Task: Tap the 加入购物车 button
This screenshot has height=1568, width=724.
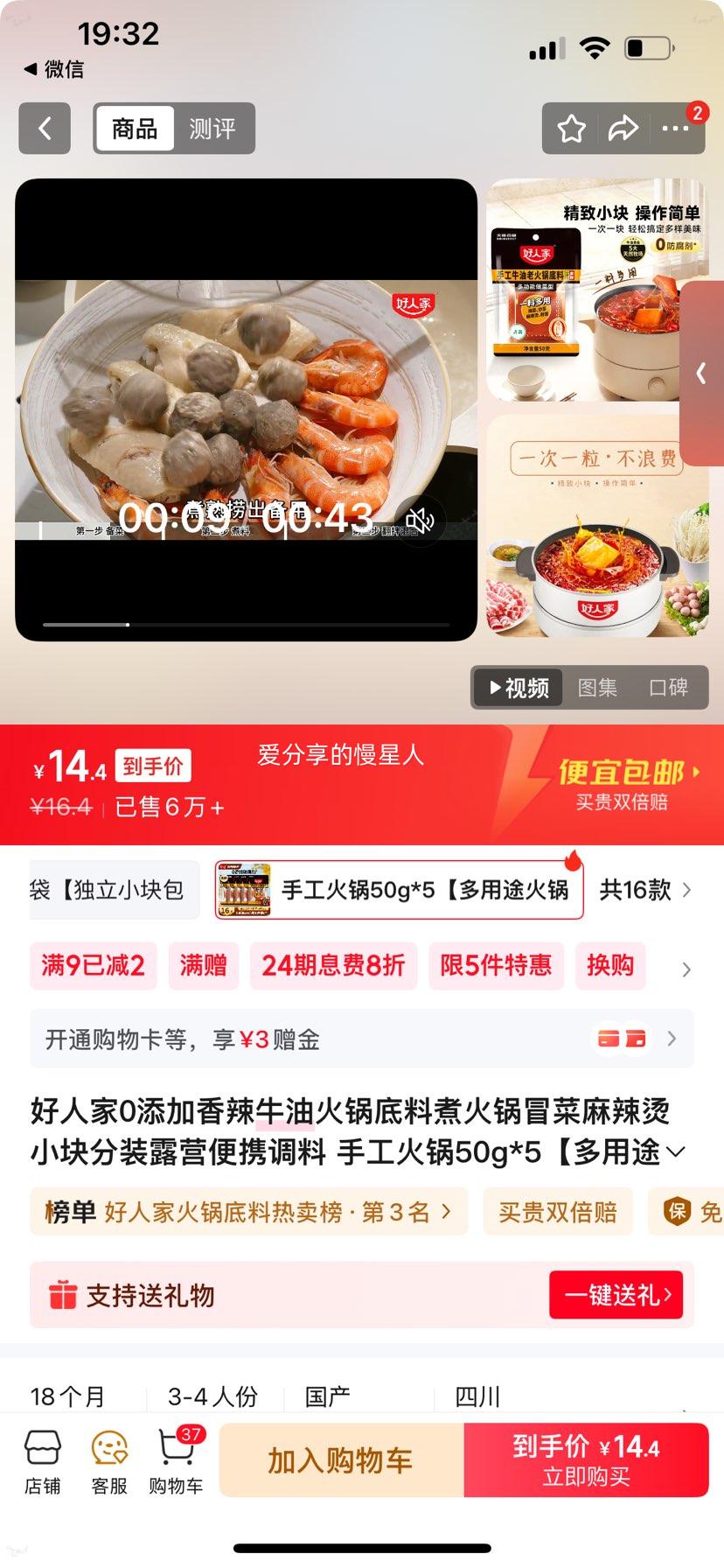Action: (341, 1459)
